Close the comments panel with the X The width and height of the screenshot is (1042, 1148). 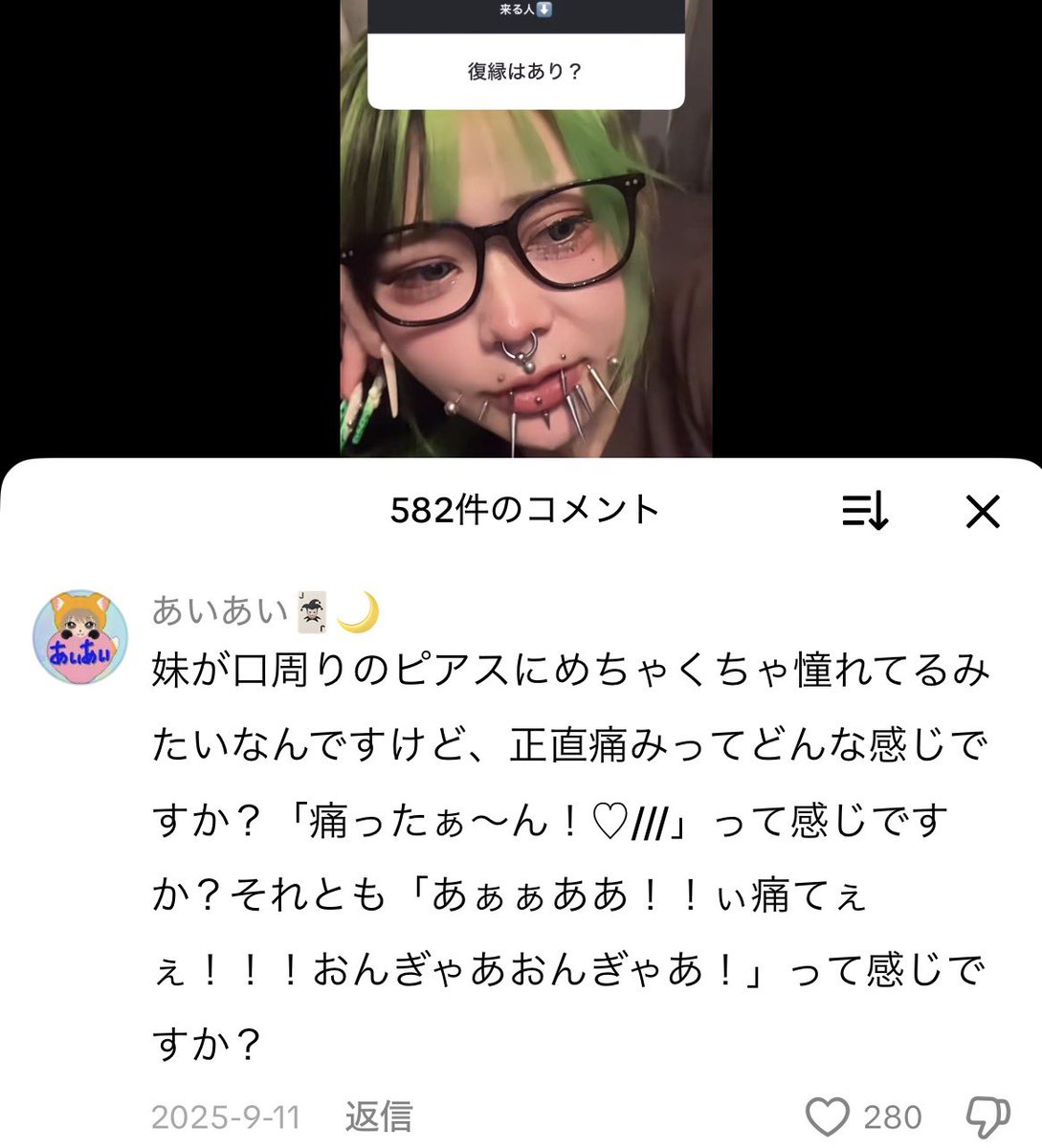coord(983,513)
